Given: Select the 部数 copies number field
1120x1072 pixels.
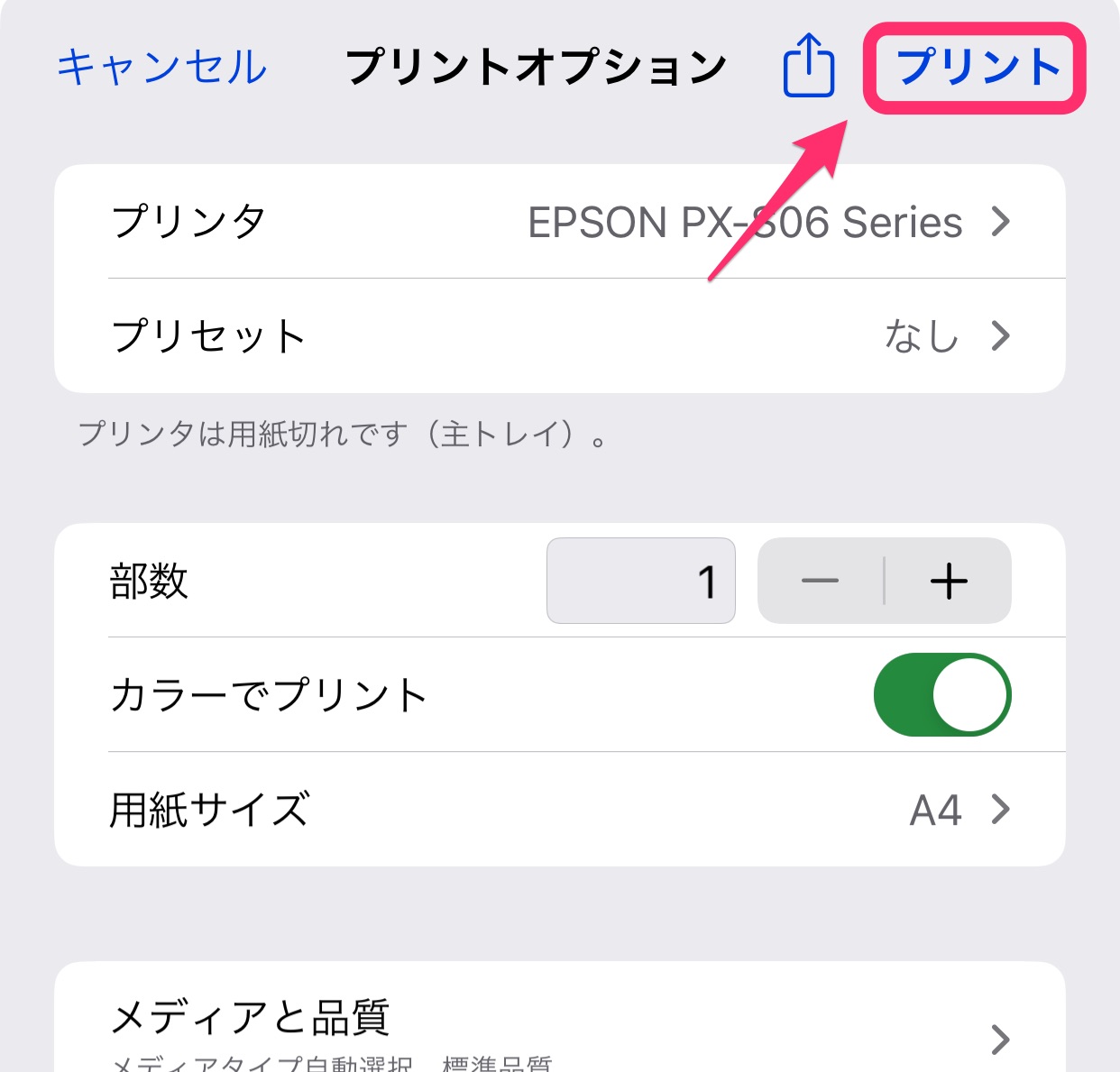Looking at the screenshot, I should pos(641,582).
